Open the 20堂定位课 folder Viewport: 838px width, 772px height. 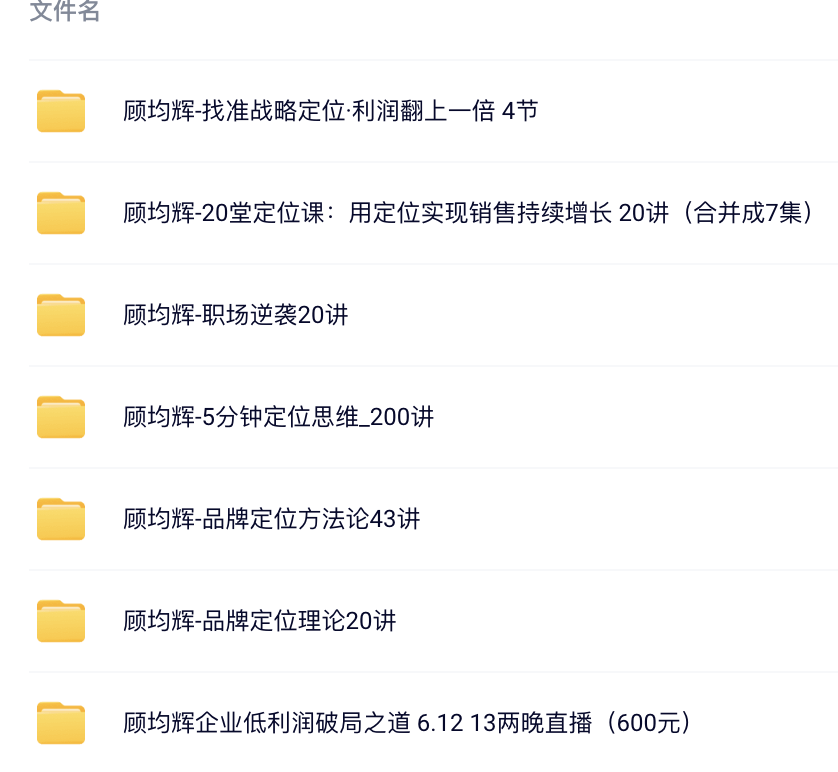(x=470, y=212)
